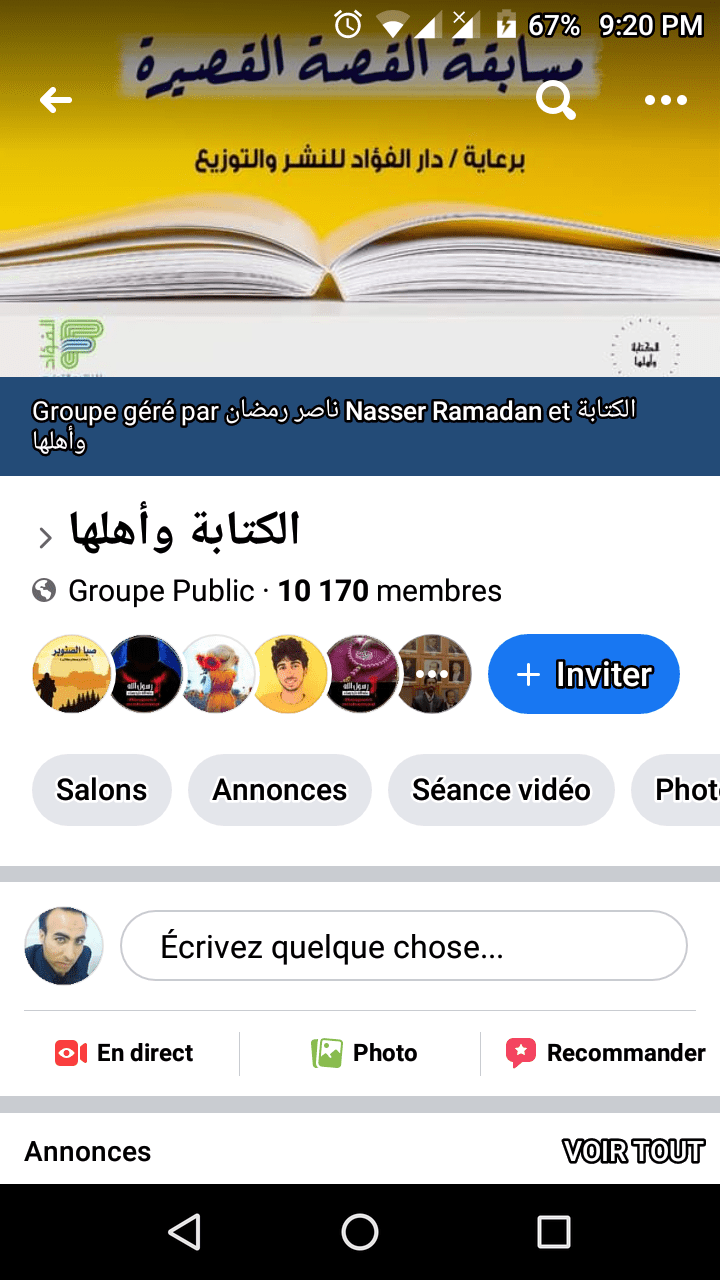720x1280 pixels.
Task: Go to the Android home screen
Action: 360,1232
